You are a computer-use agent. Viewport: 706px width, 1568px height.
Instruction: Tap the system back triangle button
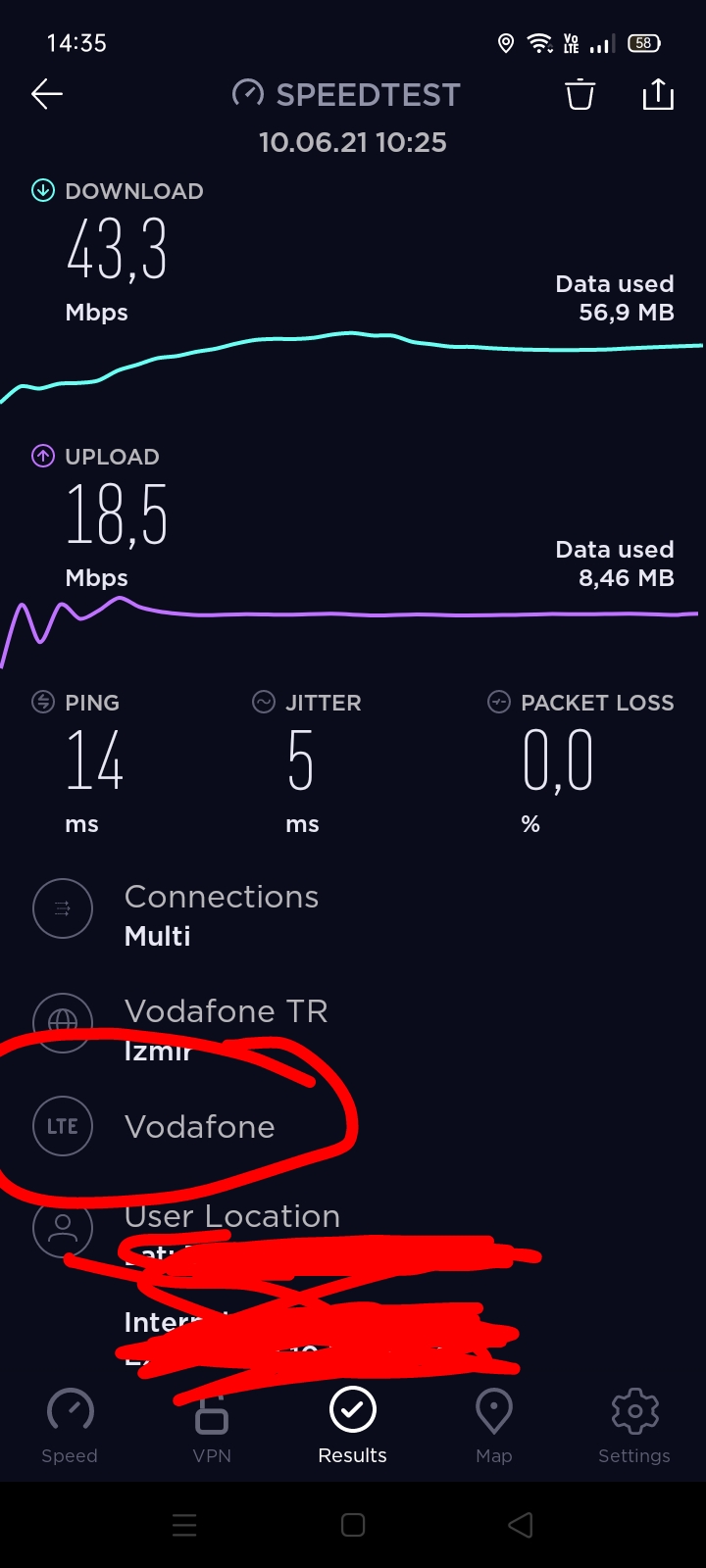[521, 1525]
